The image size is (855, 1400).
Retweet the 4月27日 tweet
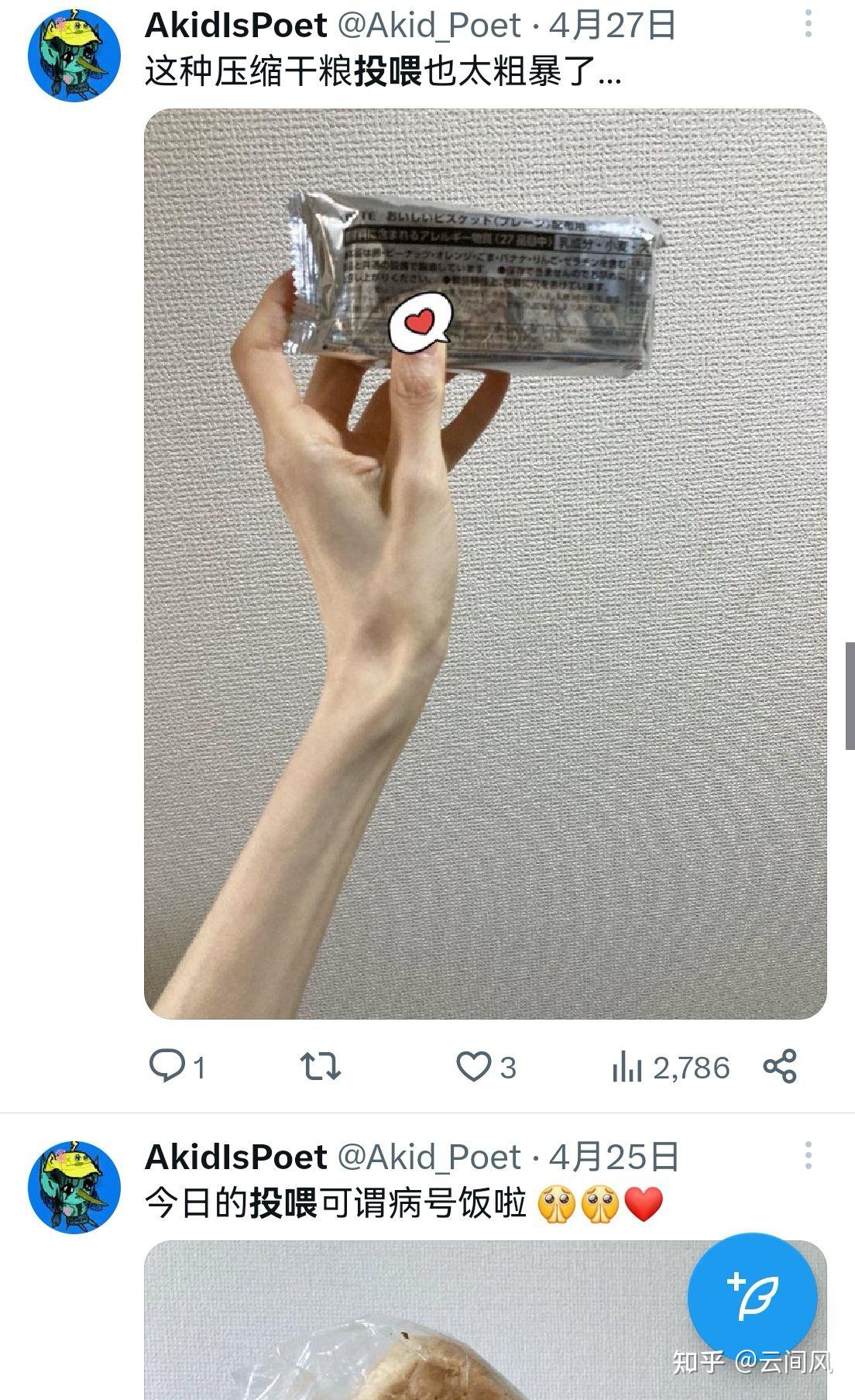pos(321,1067)
